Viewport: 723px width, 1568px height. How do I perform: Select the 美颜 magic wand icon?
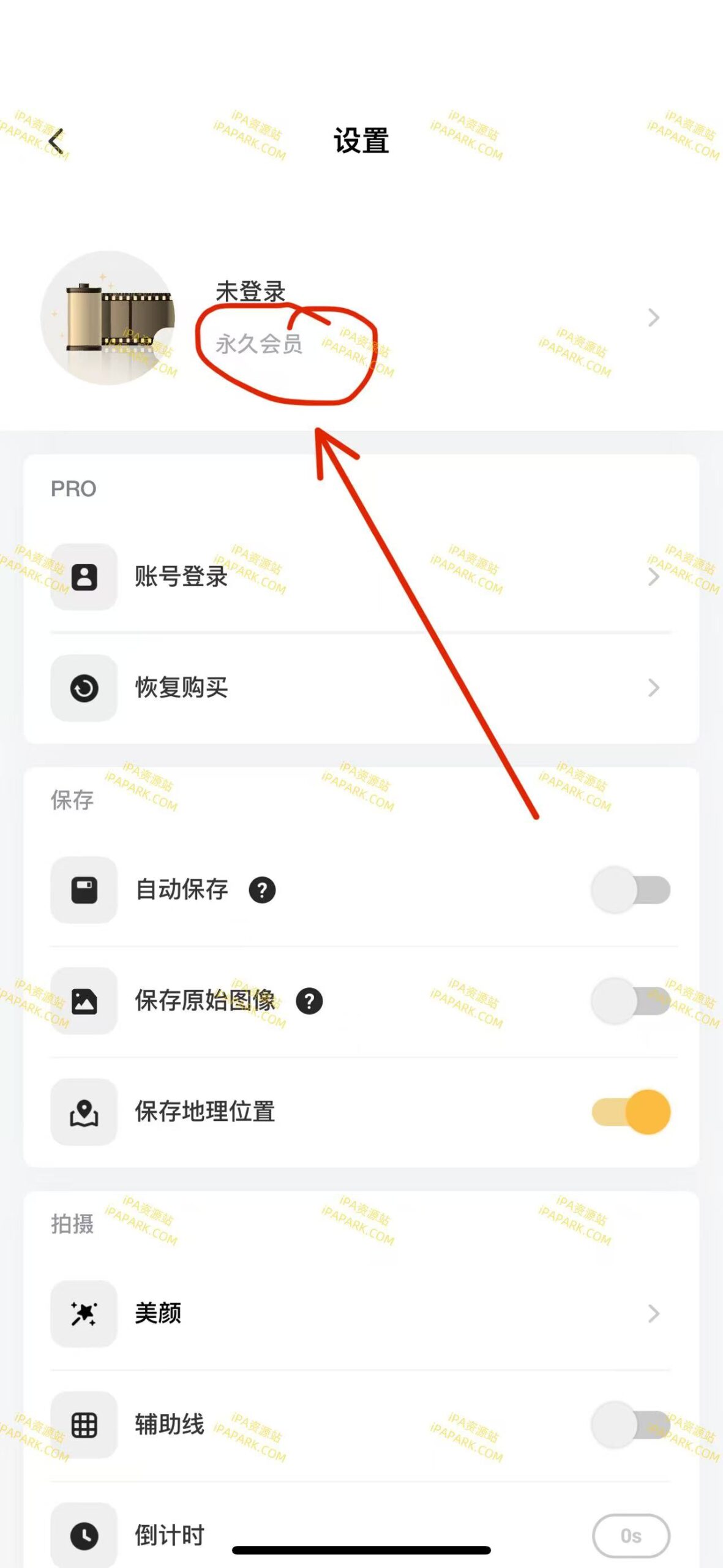point(84,1313)
